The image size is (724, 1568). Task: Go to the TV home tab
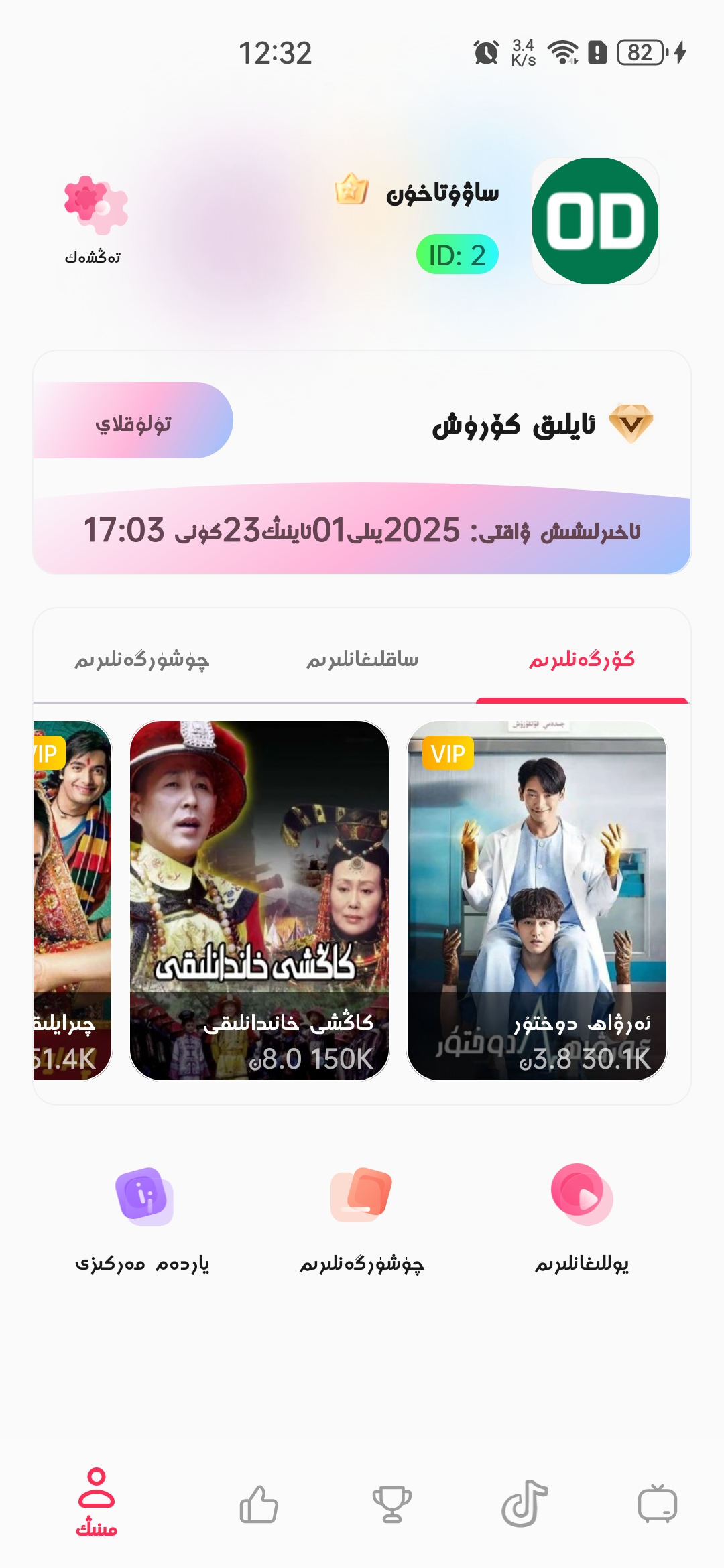pyautogui.click(x=657, y=1504)
